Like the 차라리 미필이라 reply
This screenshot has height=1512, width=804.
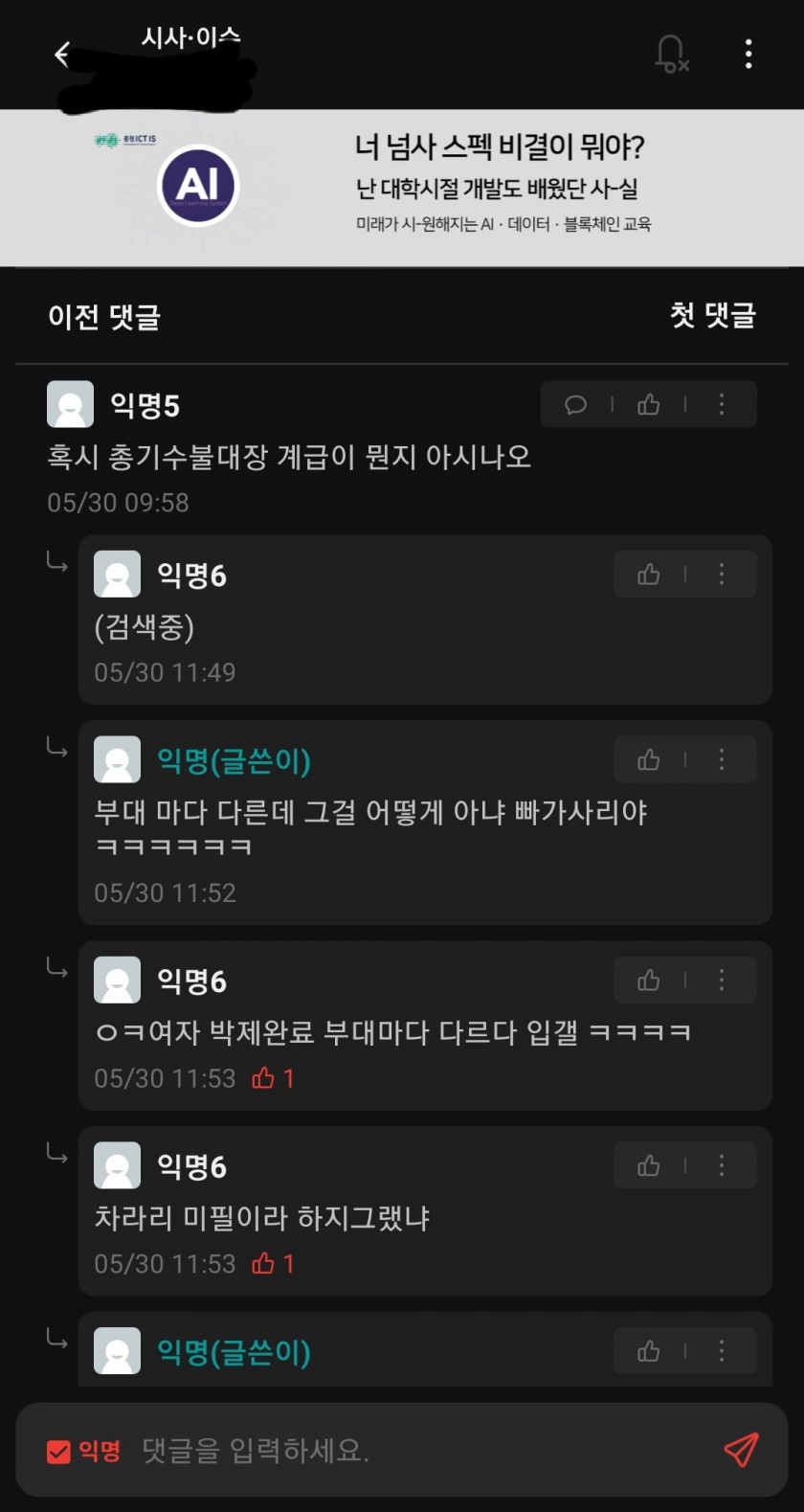[x=649, y=1166]
